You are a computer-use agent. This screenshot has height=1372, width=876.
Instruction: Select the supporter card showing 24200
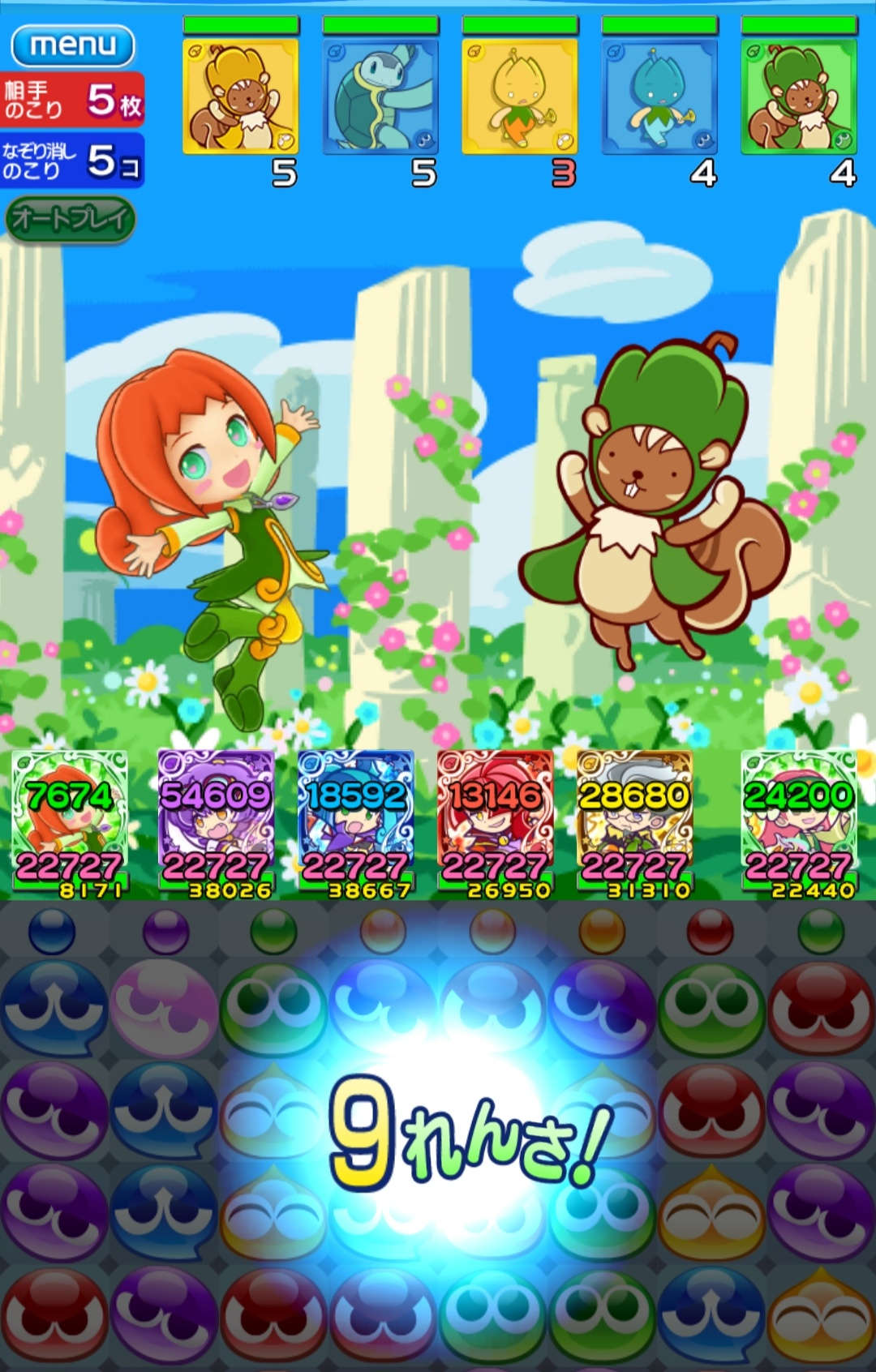pyautogui.click(x=799, y=821)
